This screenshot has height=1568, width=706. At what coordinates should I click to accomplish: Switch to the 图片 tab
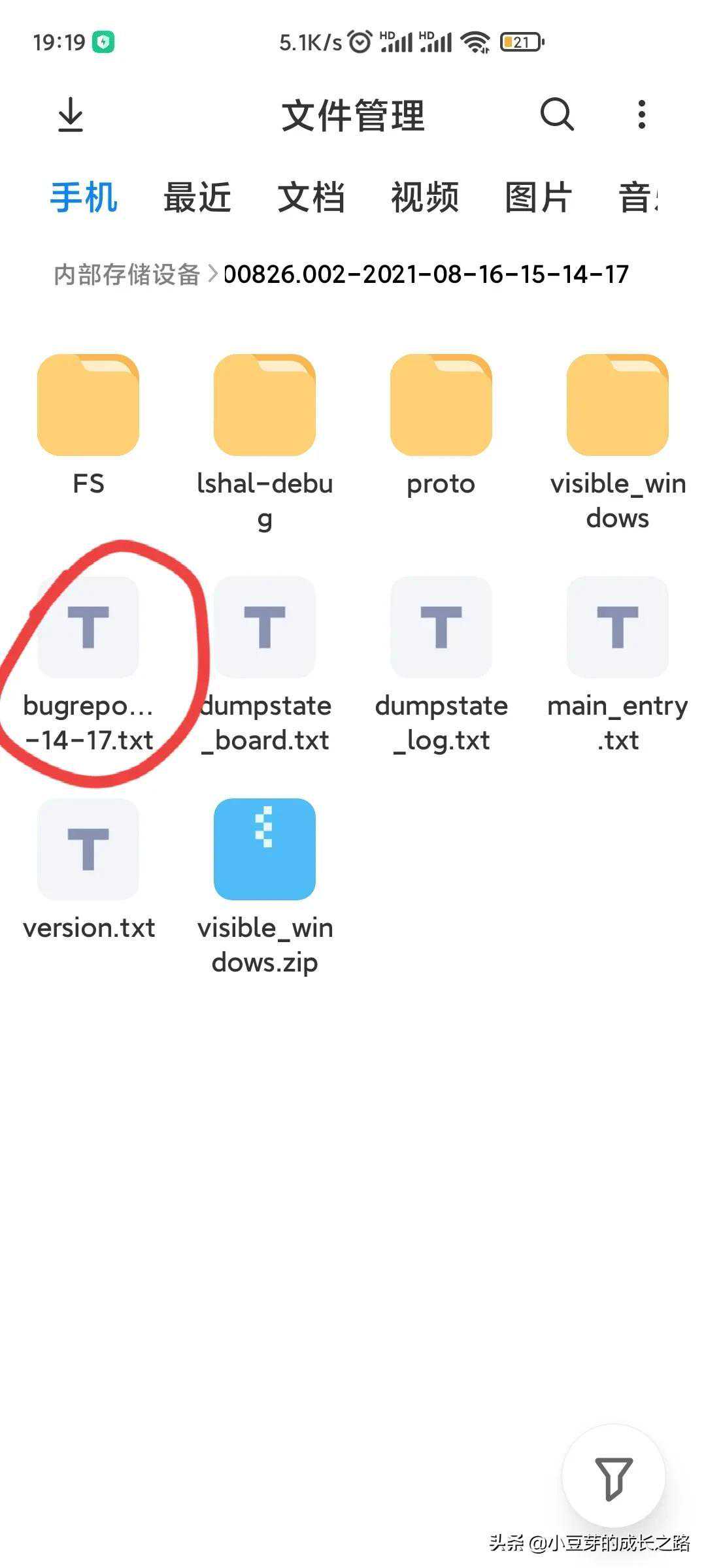point(539,197)
